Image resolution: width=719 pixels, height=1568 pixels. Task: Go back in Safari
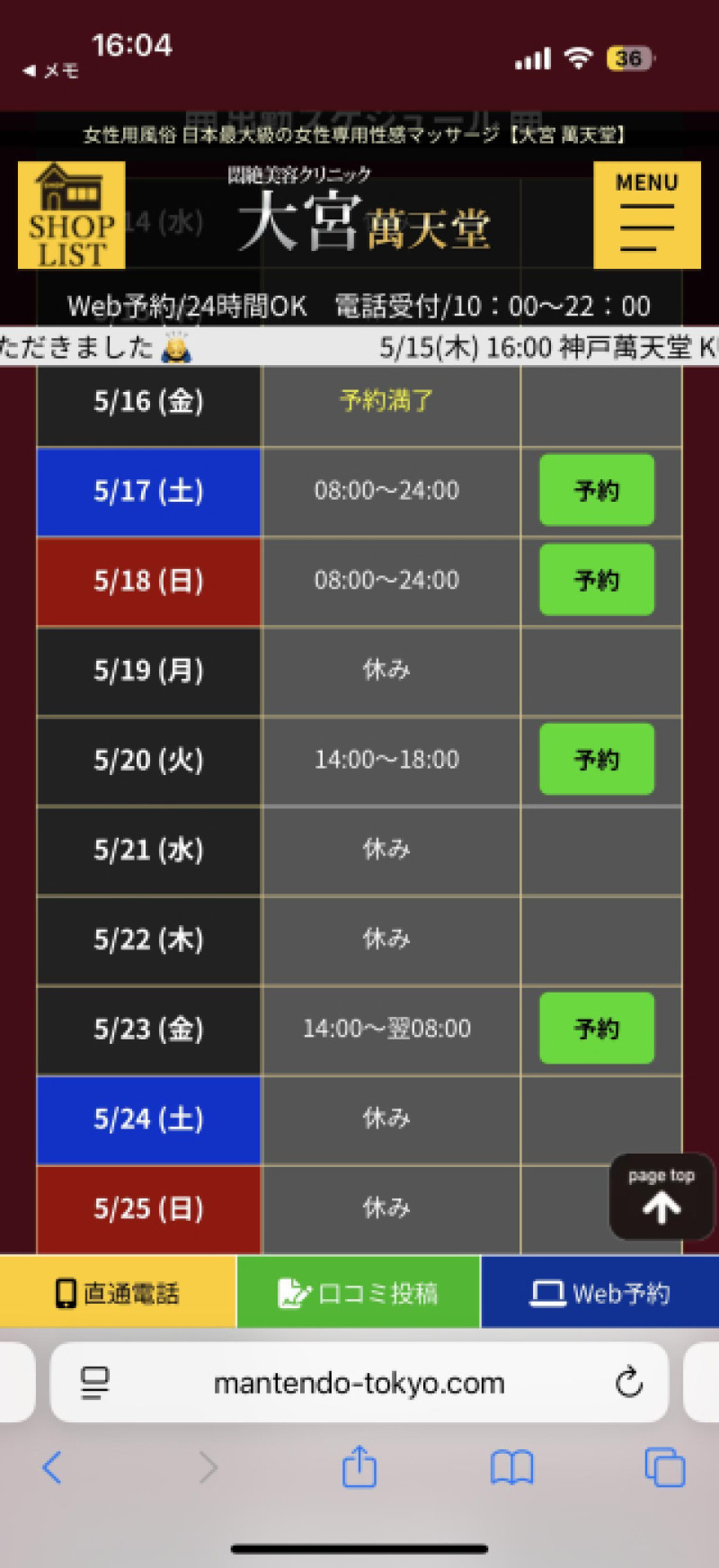coord(52,1467)
